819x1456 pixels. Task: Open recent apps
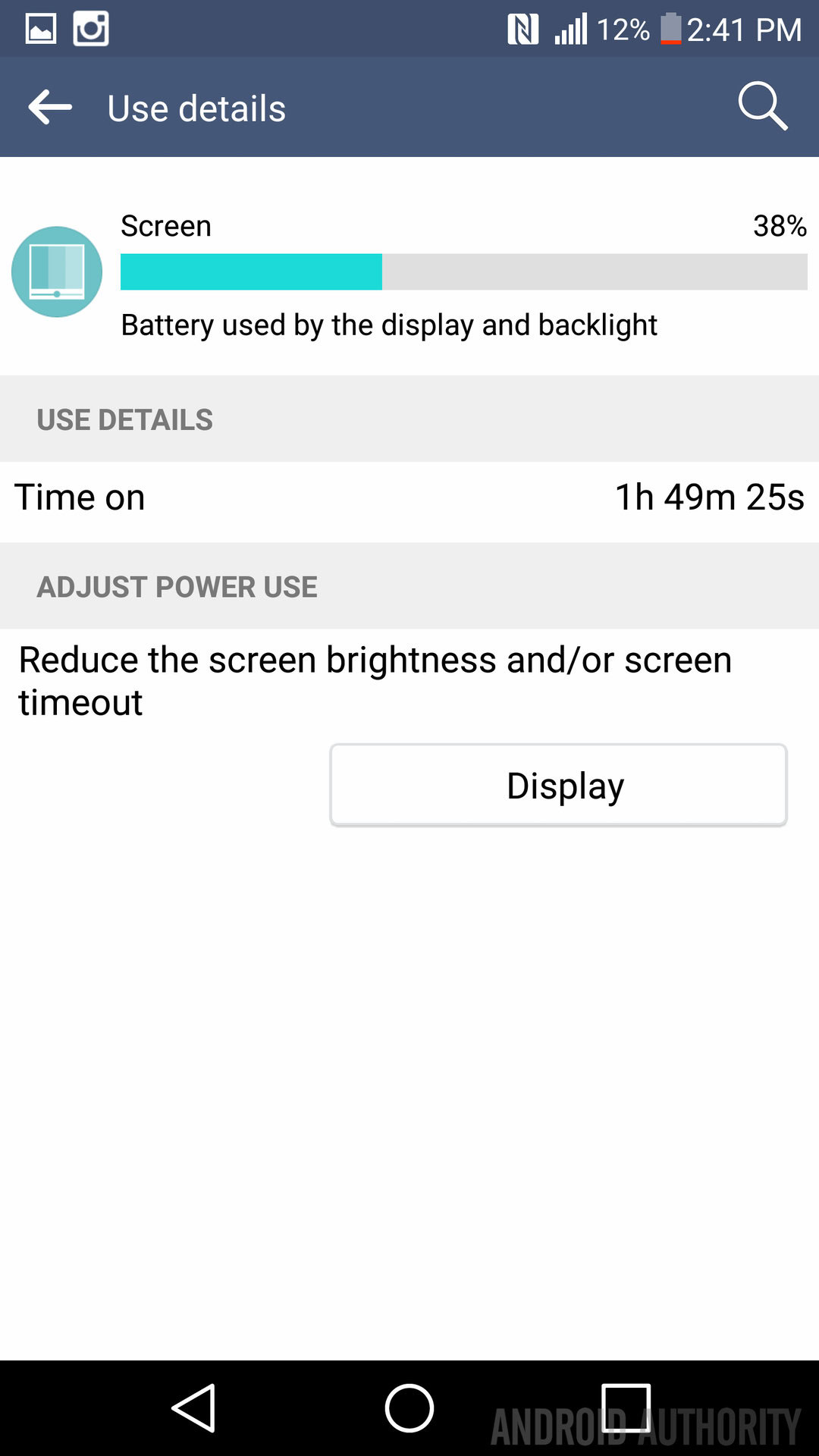(626, 1408)
